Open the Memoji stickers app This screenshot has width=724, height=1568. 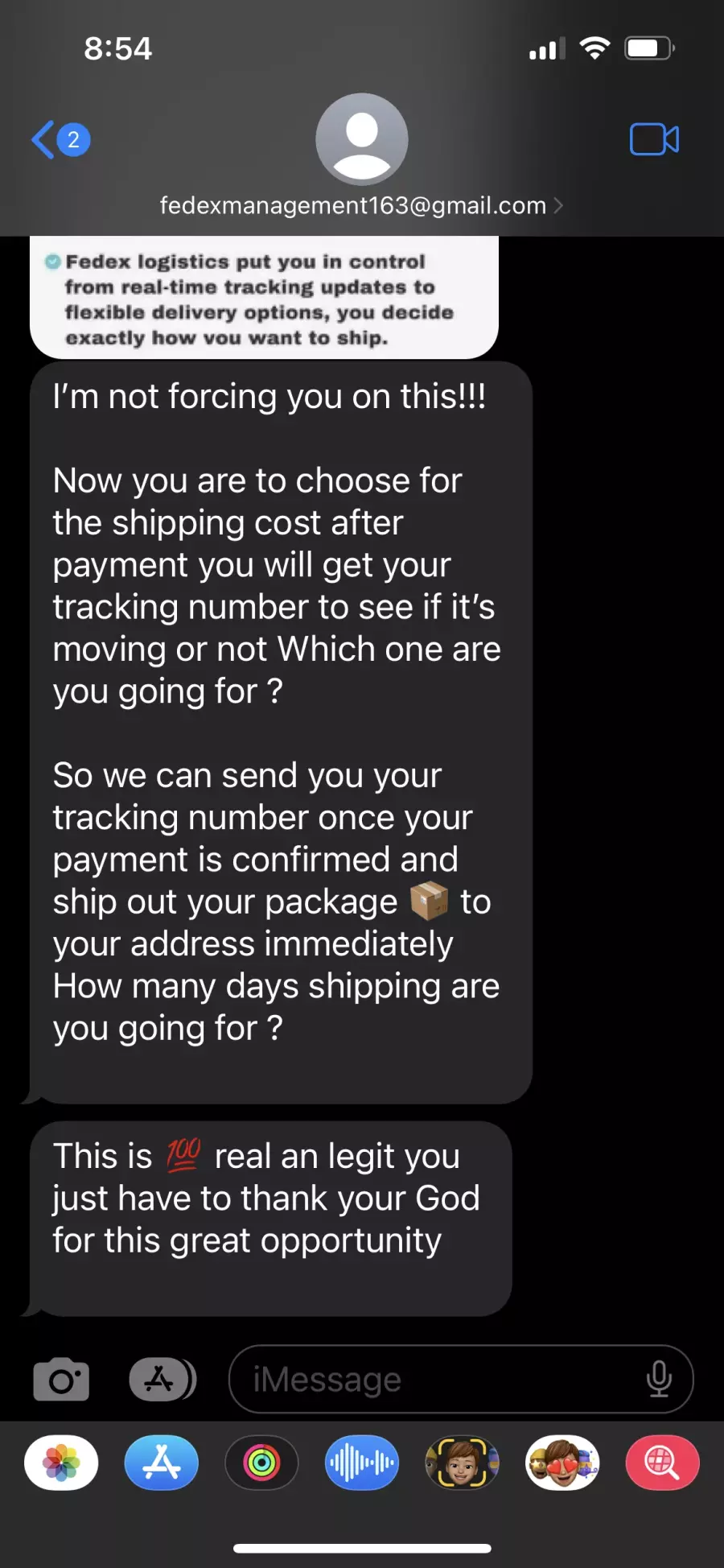pyautogui.click(x=562, y=1463)
